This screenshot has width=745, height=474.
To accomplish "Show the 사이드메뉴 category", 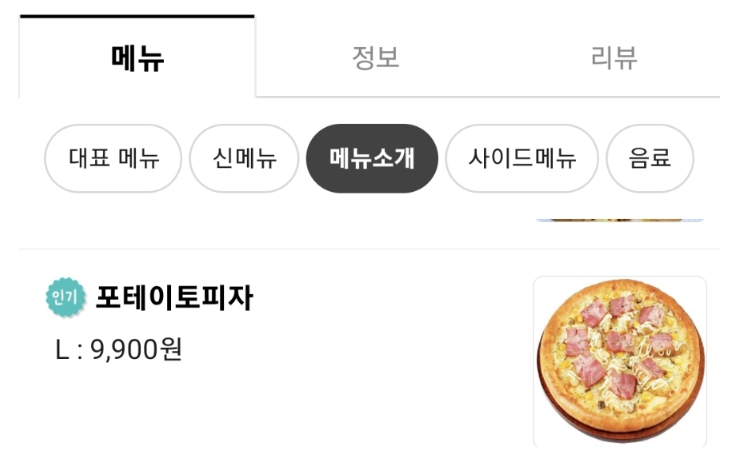I will [522, 158].
